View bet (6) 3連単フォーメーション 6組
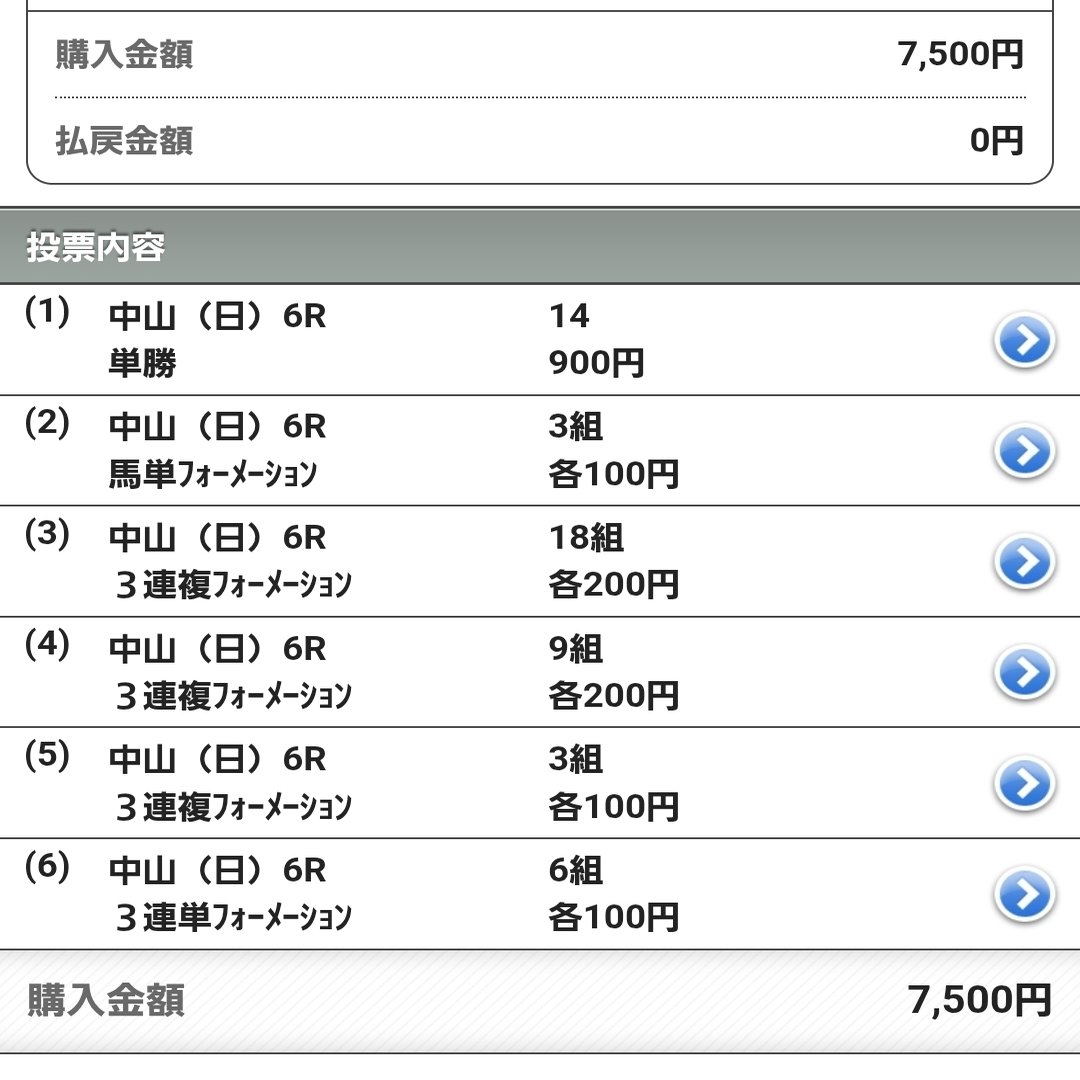The width and height of the screenshot is (1080, 1080). 1025,895
